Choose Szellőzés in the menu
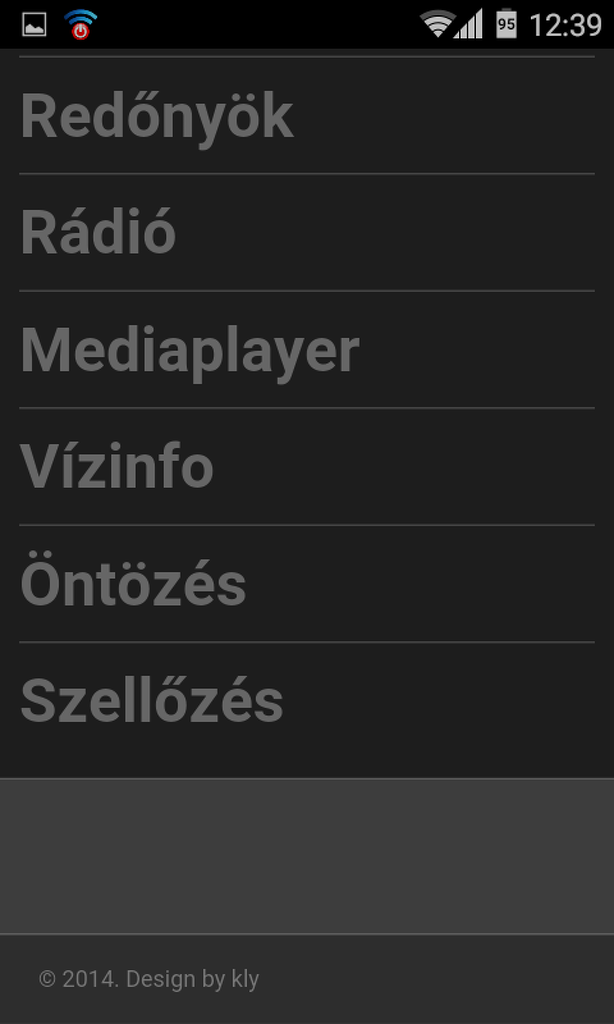Screen dimensions: 614x1024 (x=152, y=700)
